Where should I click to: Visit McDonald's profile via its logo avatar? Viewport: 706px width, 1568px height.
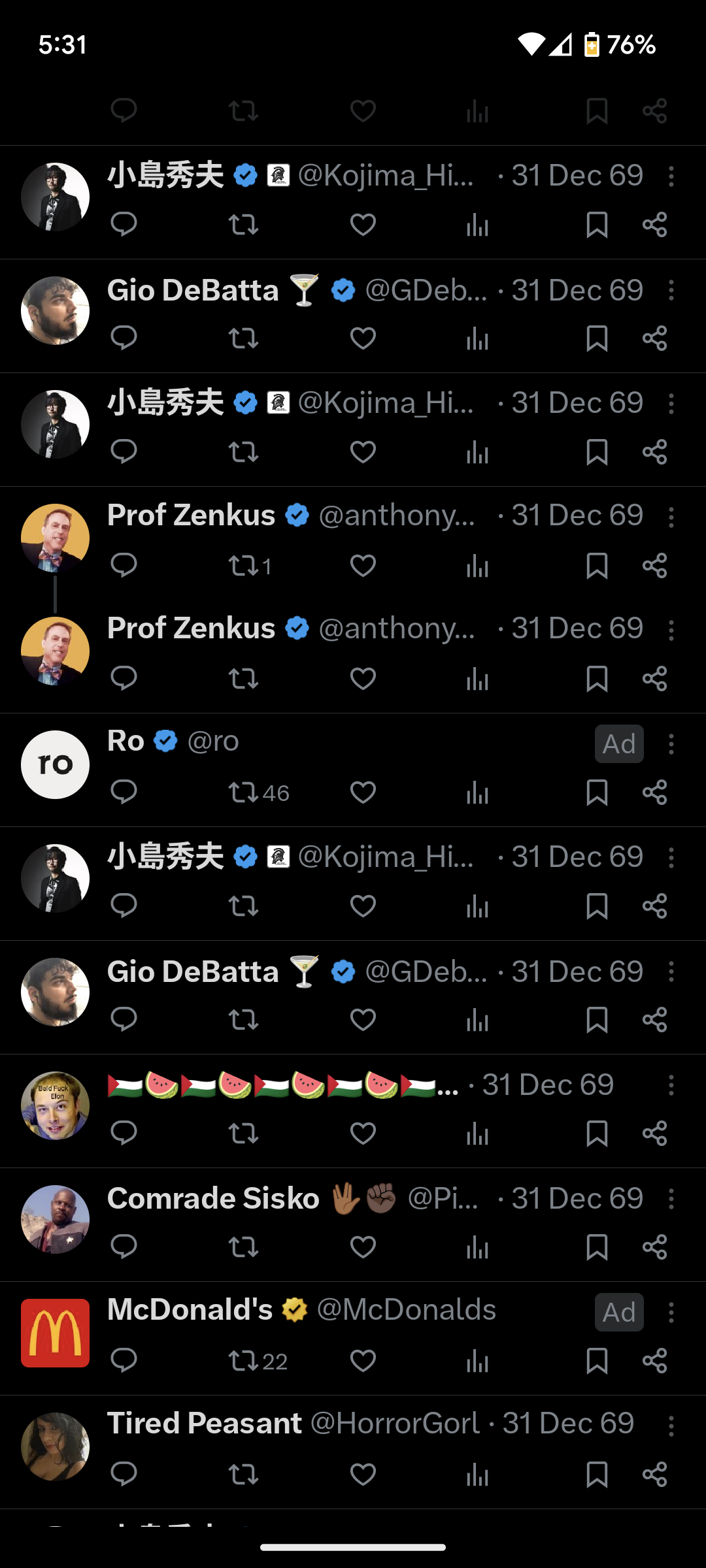click(55, 1333)
